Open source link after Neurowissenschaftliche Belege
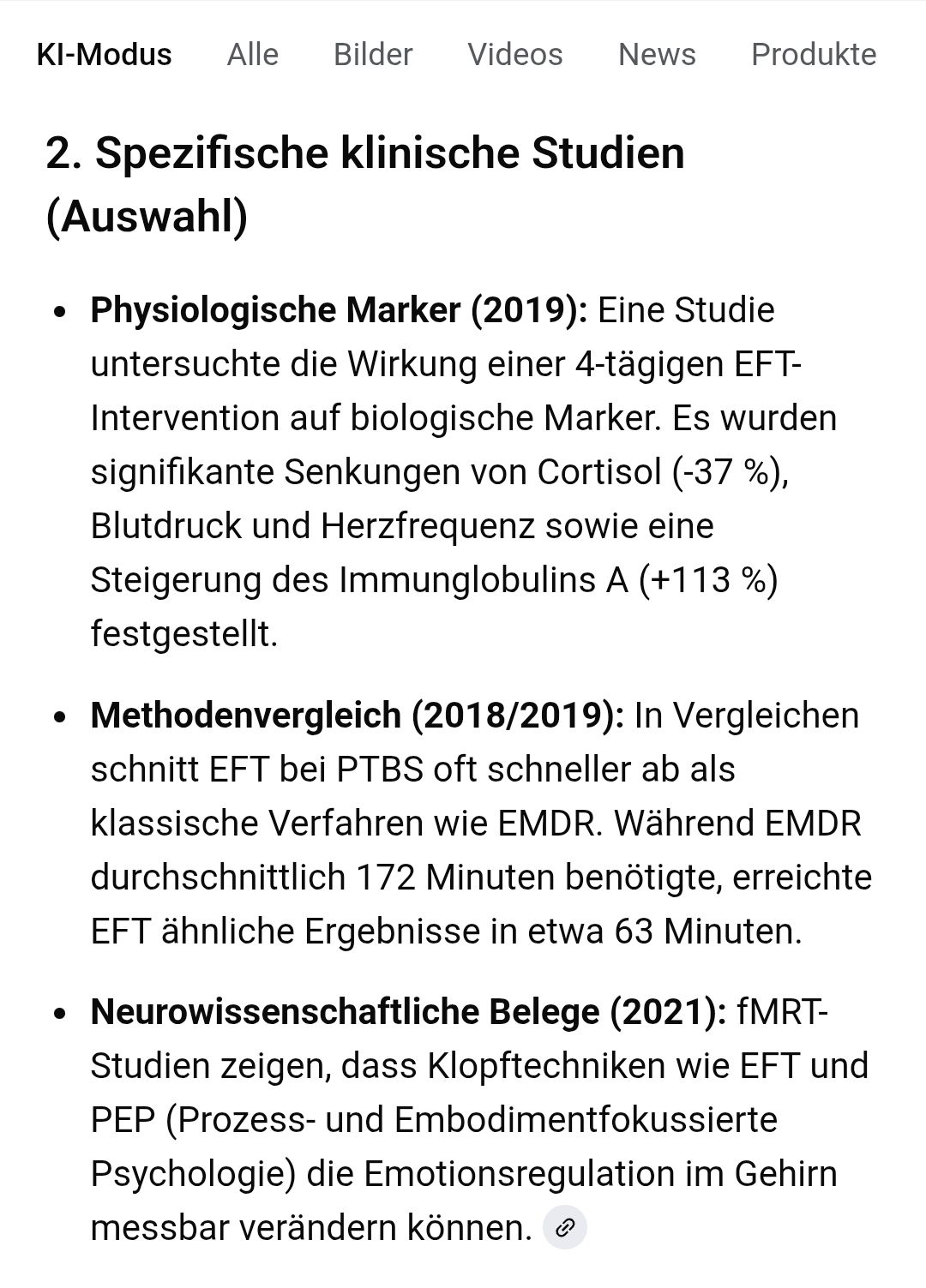This screenshot has width=926, height=1288. click(565, 1228)
